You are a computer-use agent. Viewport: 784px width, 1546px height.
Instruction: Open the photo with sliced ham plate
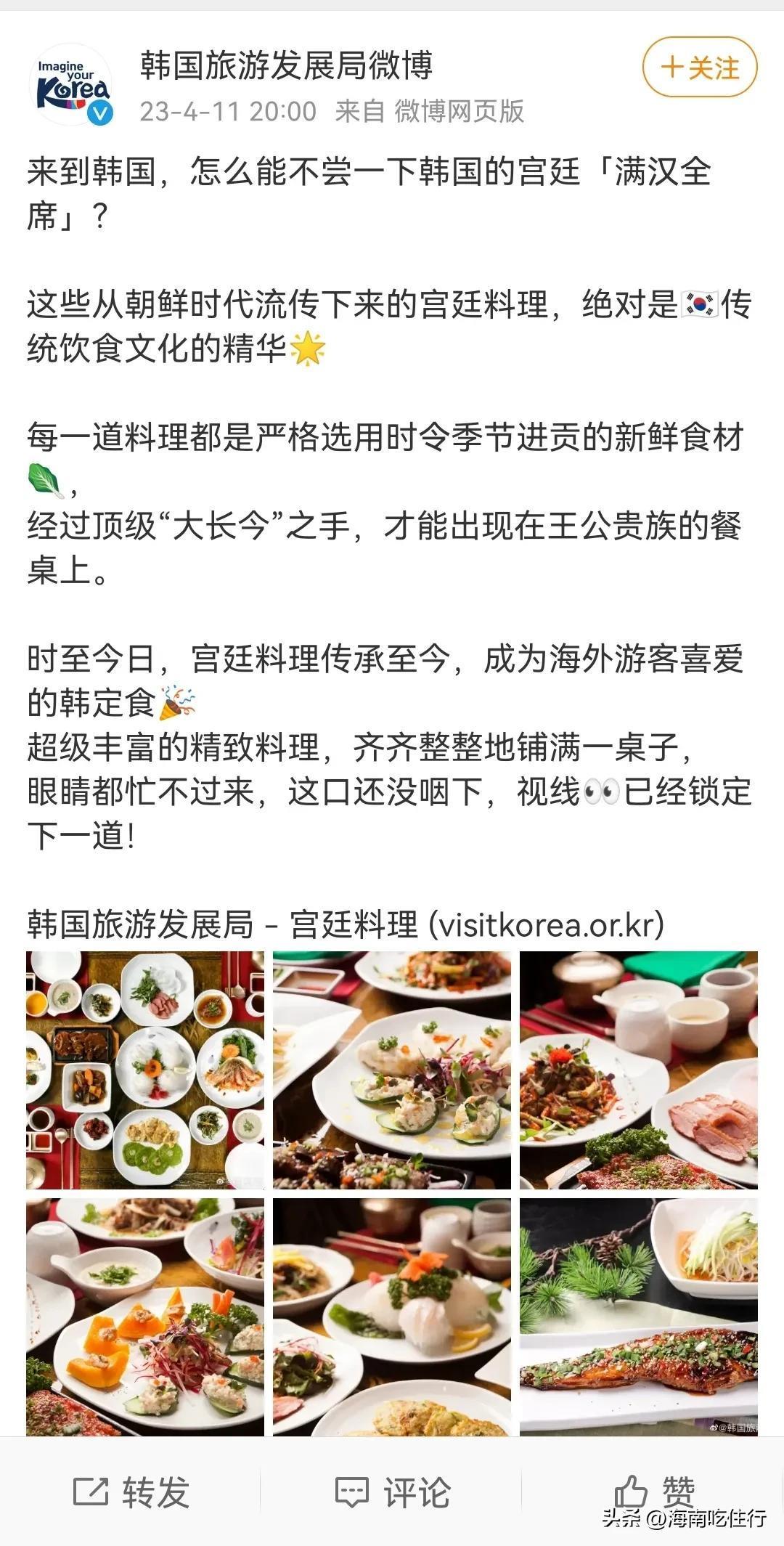click(638, 1070)
